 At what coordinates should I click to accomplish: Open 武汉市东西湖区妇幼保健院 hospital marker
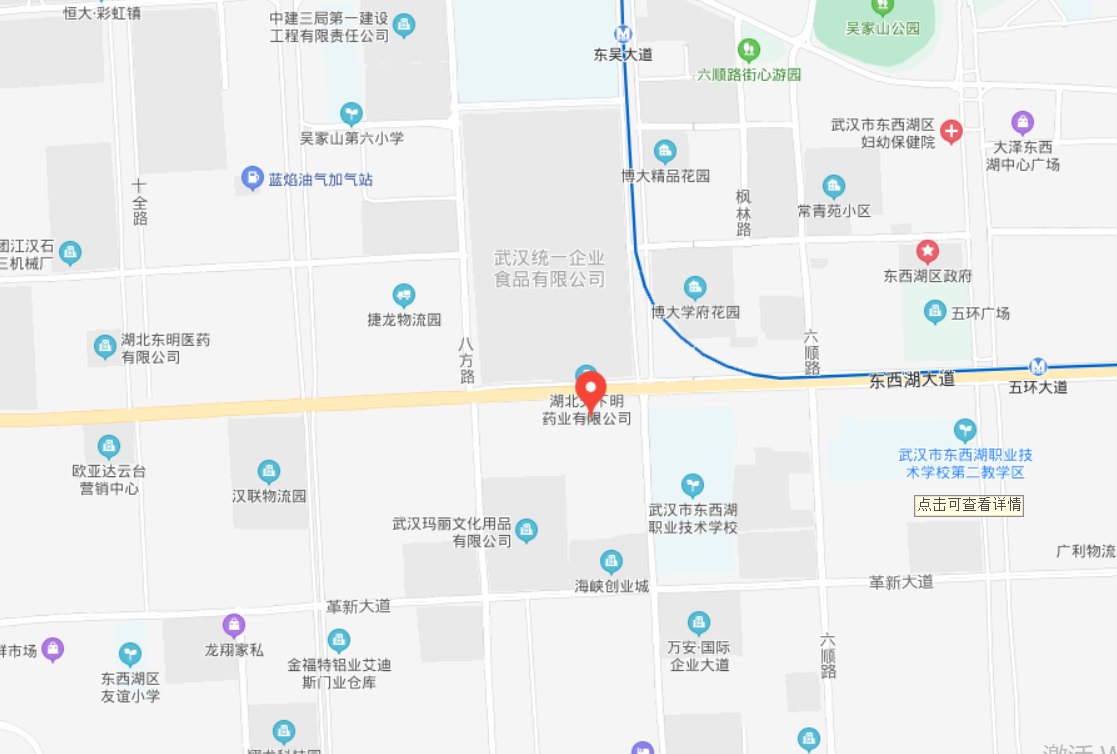click(x=951, y=131)
